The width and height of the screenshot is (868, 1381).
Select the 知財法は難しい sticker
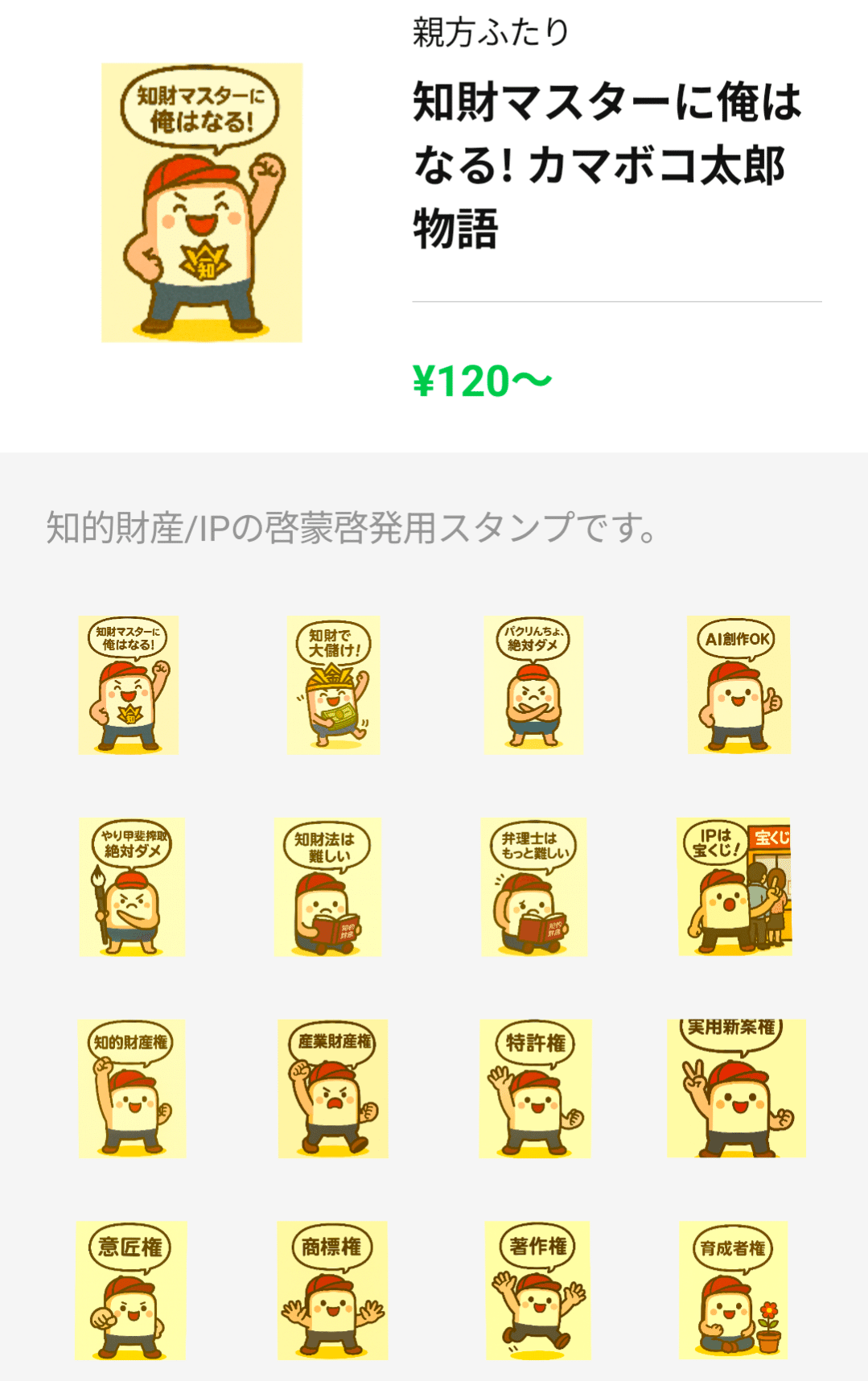tap(327, 887)
